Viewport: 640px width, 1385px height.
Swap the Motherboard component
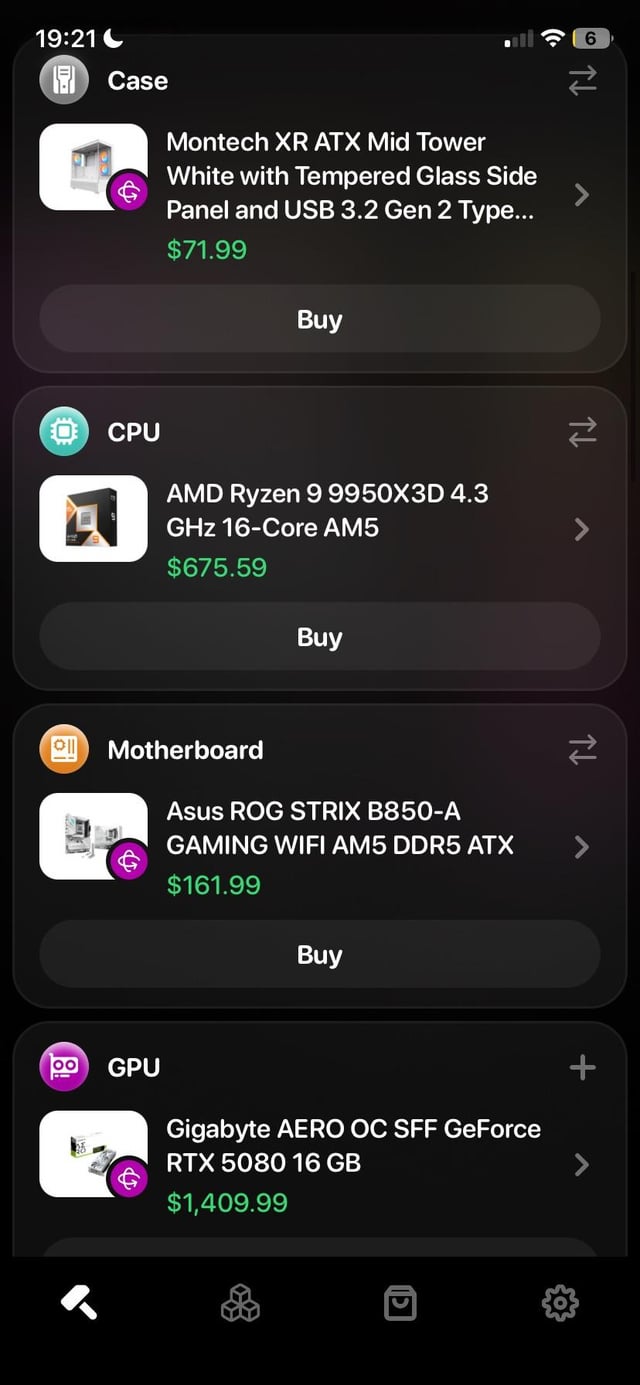582,749
